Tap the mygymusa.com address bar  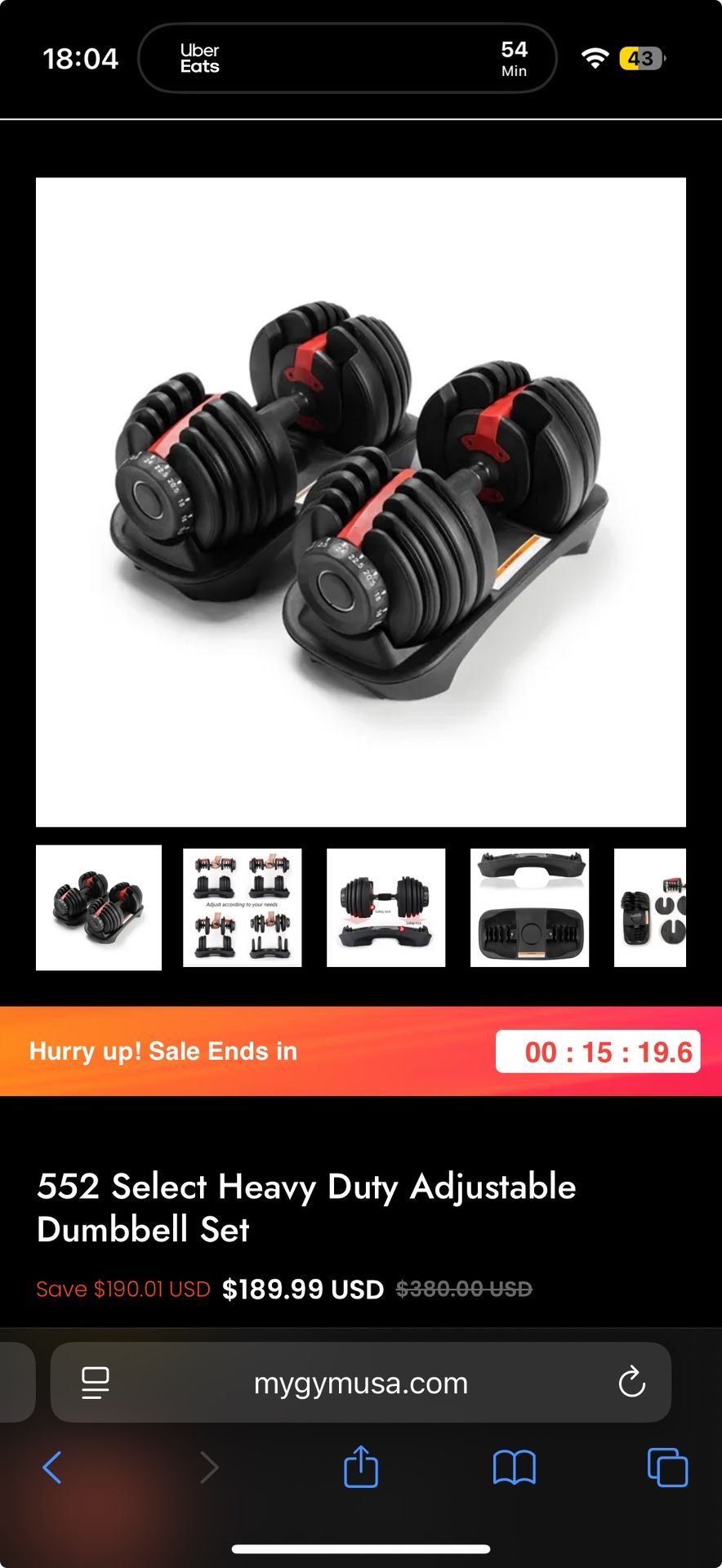[x=360, y=1383]
